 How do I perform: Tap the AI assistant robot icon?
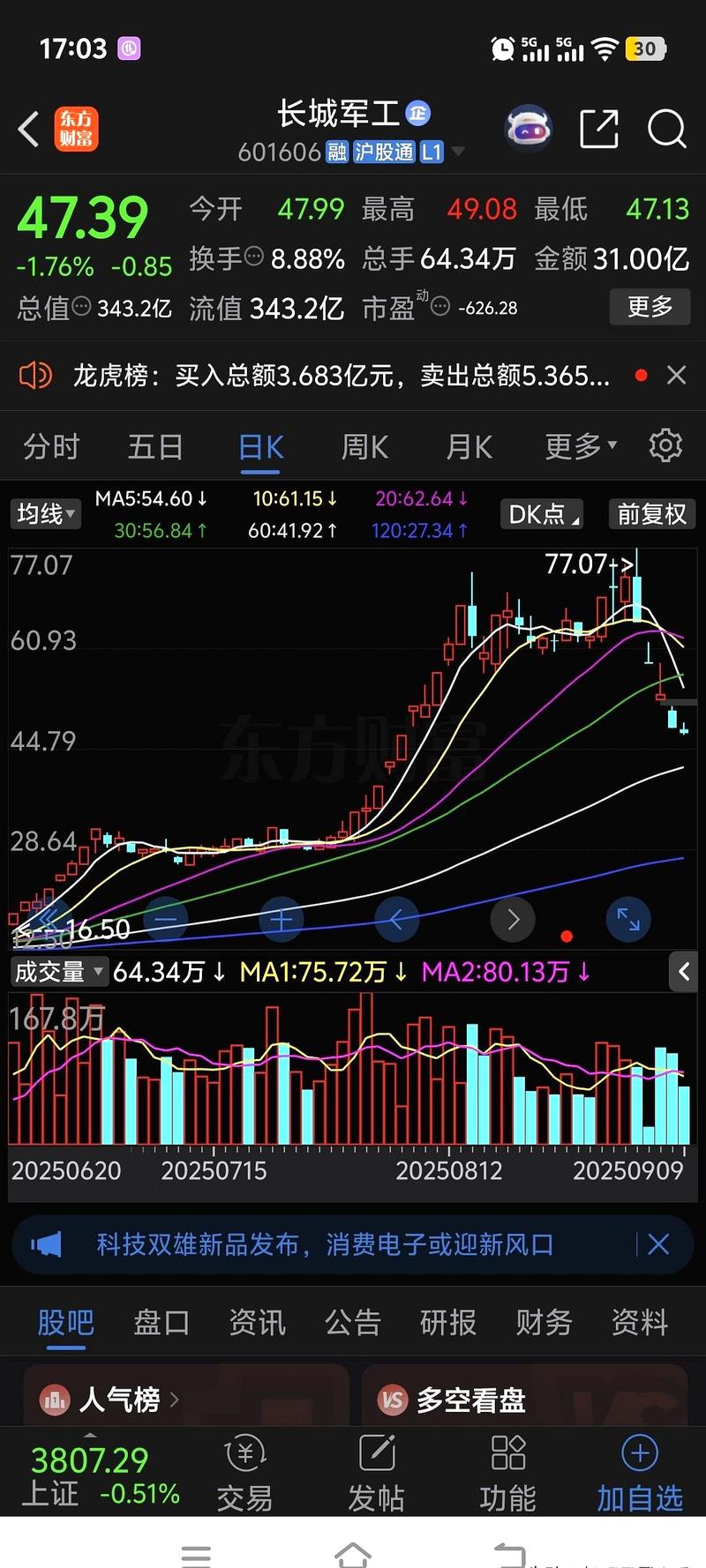tap(528, 129)
